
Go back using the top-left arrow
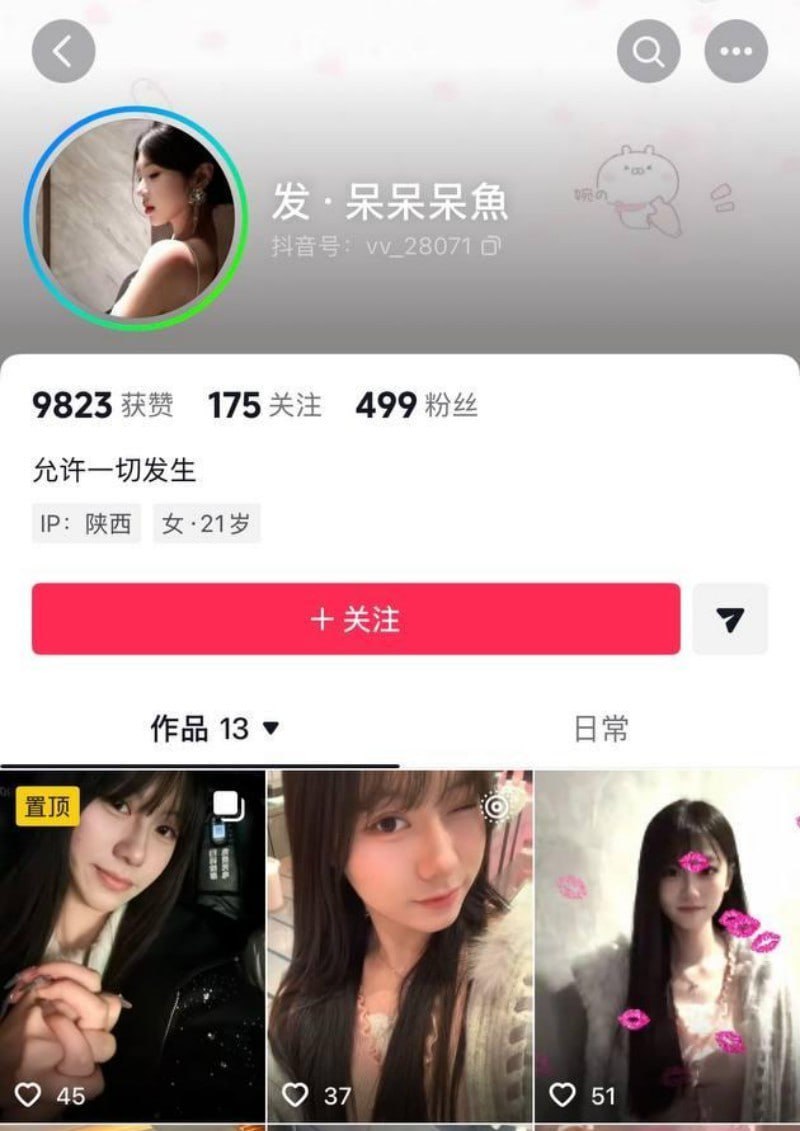pyautogui.click(x=63, y=51)
